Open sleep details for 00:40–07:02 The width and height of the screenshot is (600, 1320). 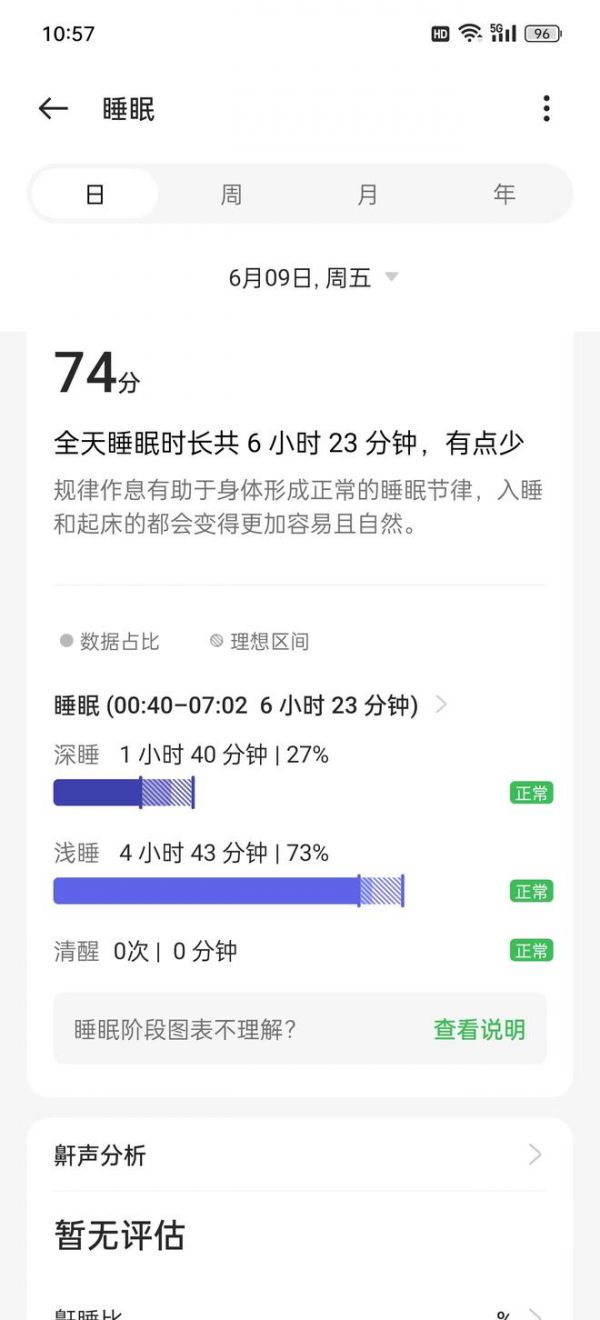250,705
